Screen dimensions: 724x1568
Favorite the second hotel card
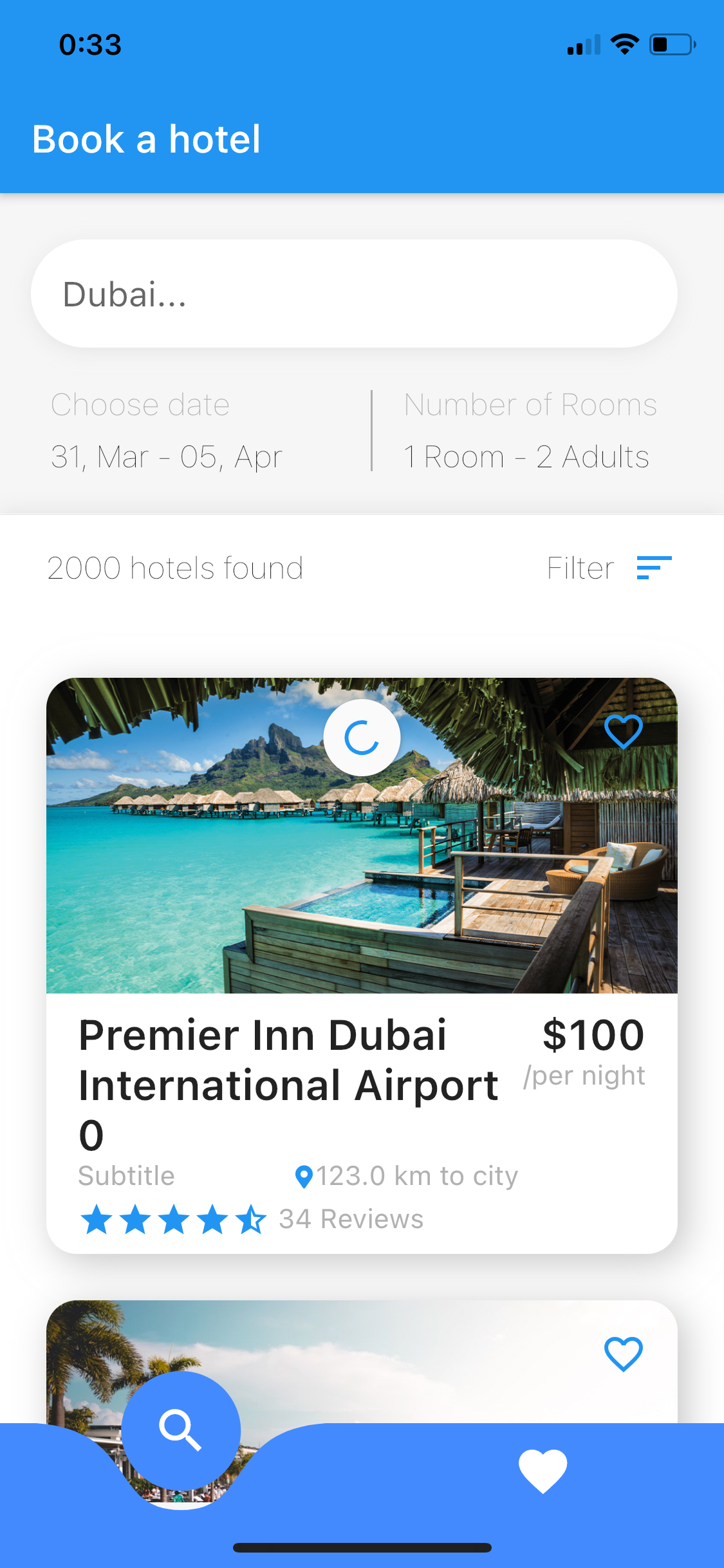click(x=623, y=1354)
